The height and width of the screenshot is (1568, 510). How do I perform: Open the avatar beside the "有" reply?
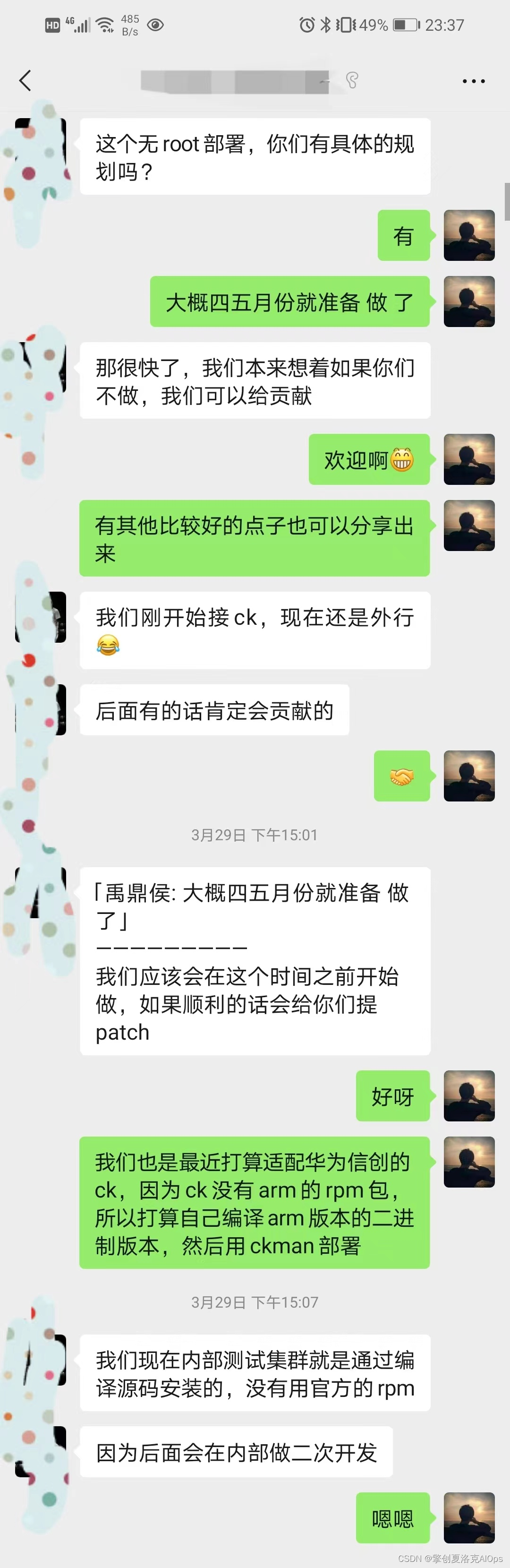coord(468,235)
